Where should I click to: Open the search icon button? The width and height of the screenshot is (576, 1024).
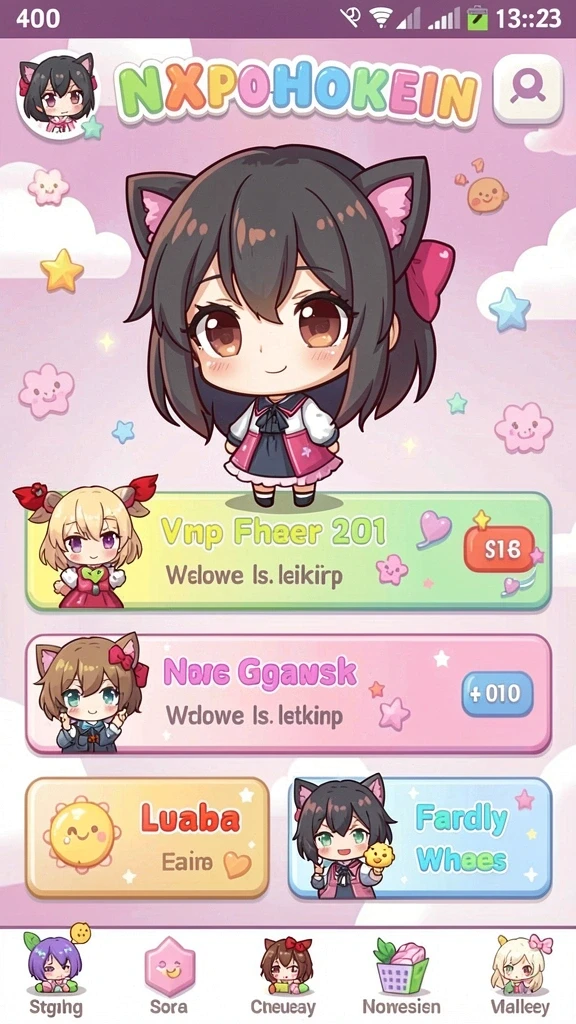pyautogui.click(x=528, y=89)
